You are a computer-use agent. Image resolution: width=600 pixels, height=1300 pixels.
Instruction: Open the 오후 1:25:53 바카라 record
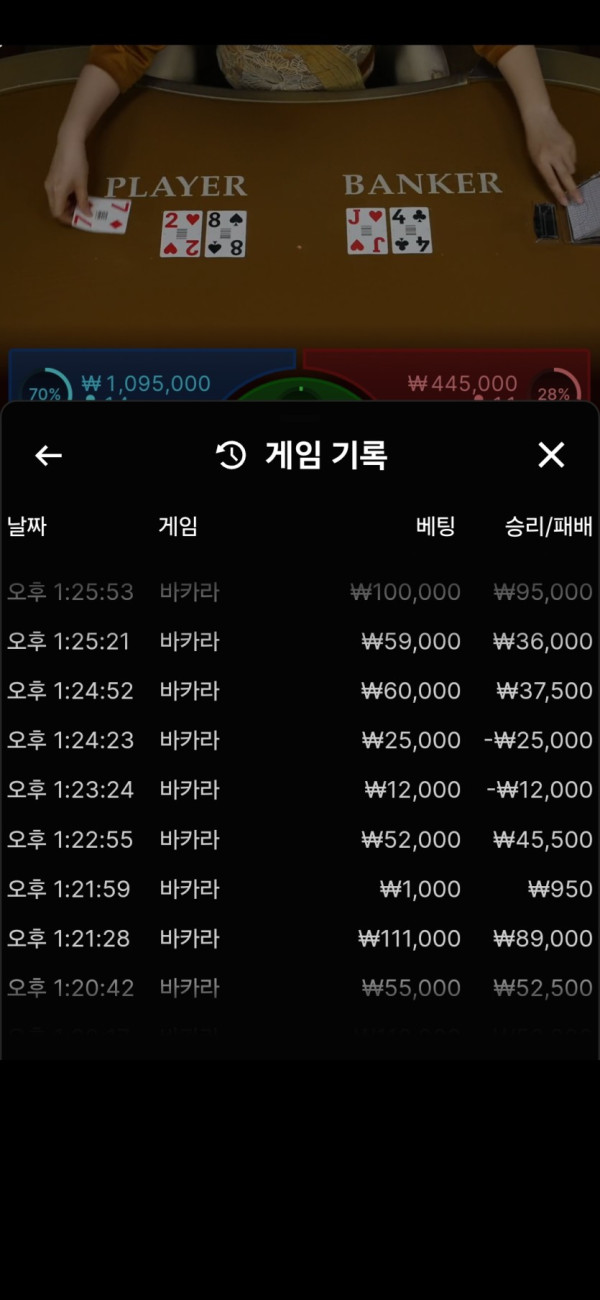tap(300, 592)
